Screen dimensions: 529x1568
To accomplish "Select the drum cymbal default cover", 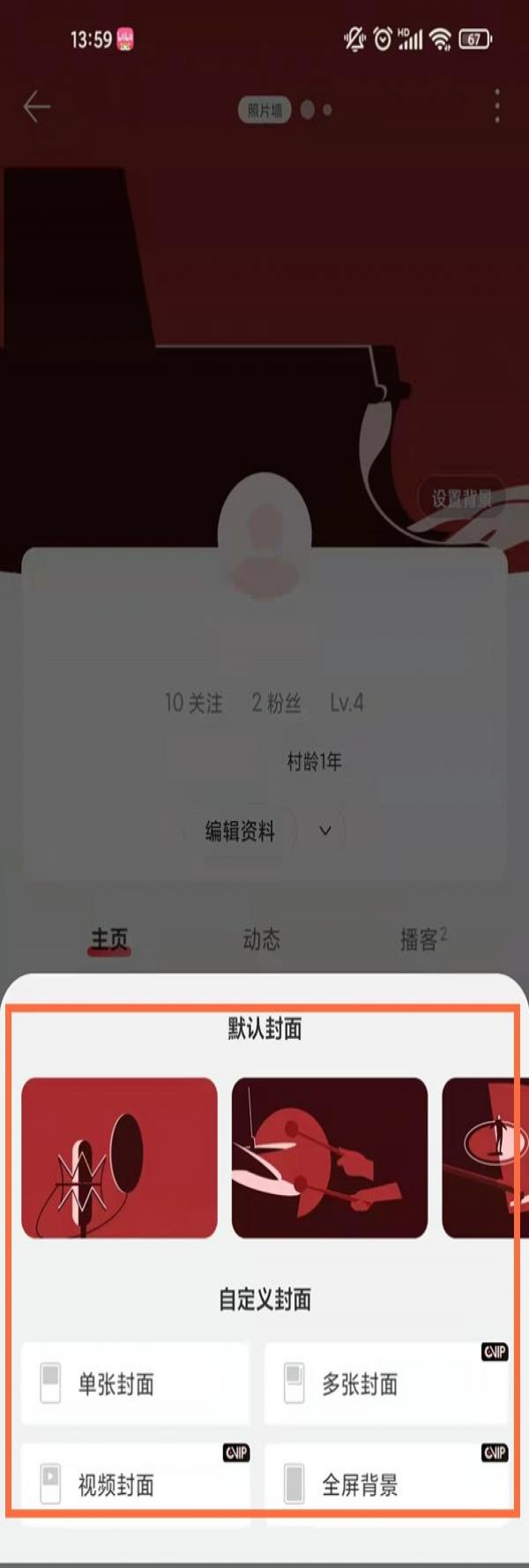I will coord(330,1158).
